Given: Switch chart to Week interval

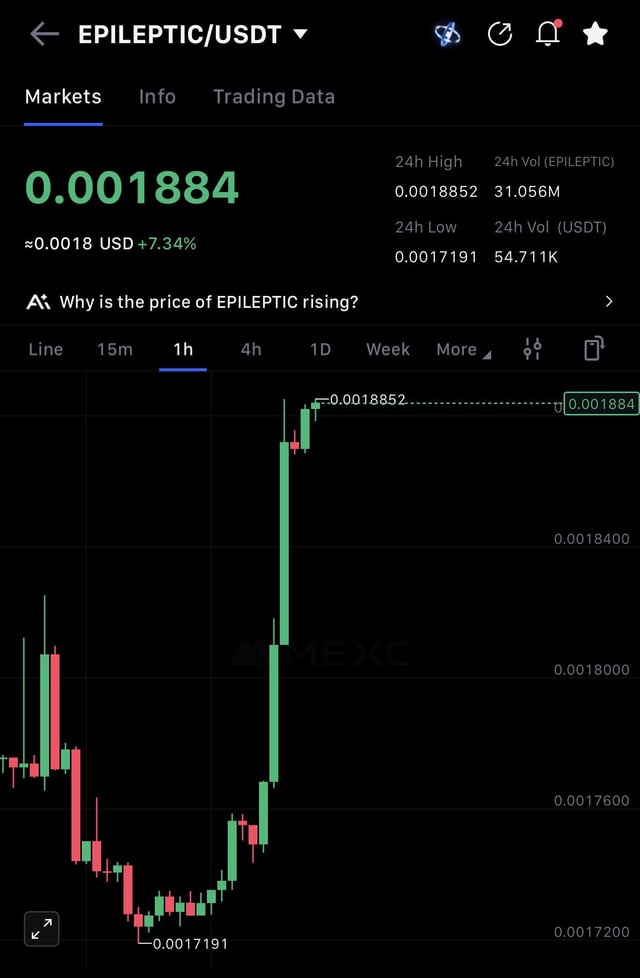Looking at the screenshot, I should (x=388, y=349).
